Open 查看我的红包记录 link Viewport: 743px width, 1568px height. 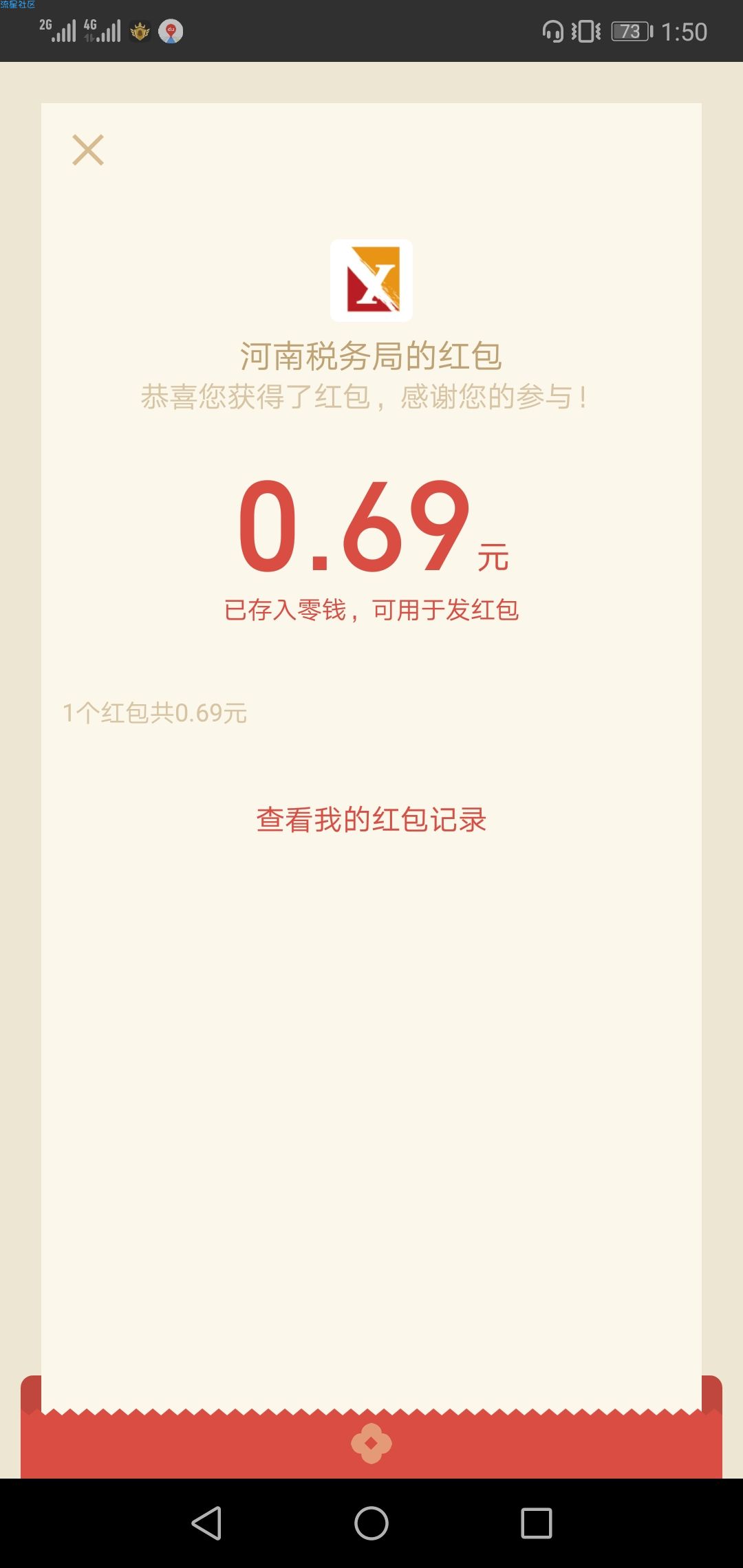point(371,820)
